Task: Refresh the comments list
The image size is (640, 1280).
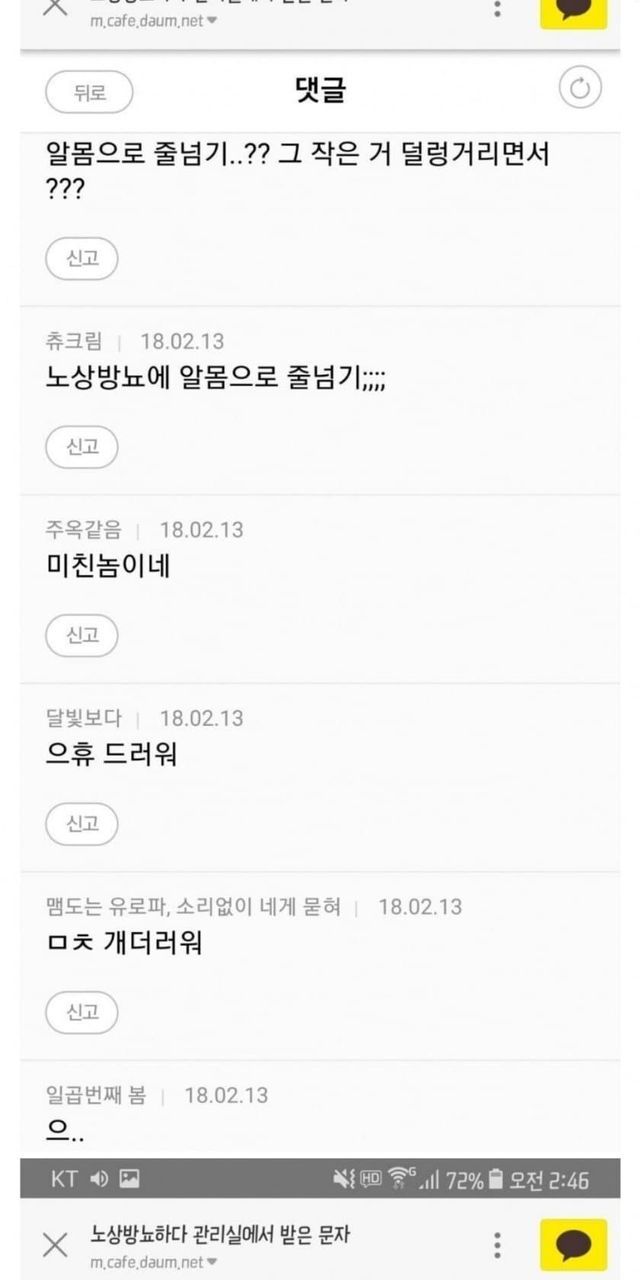Action: coord(579,90)
